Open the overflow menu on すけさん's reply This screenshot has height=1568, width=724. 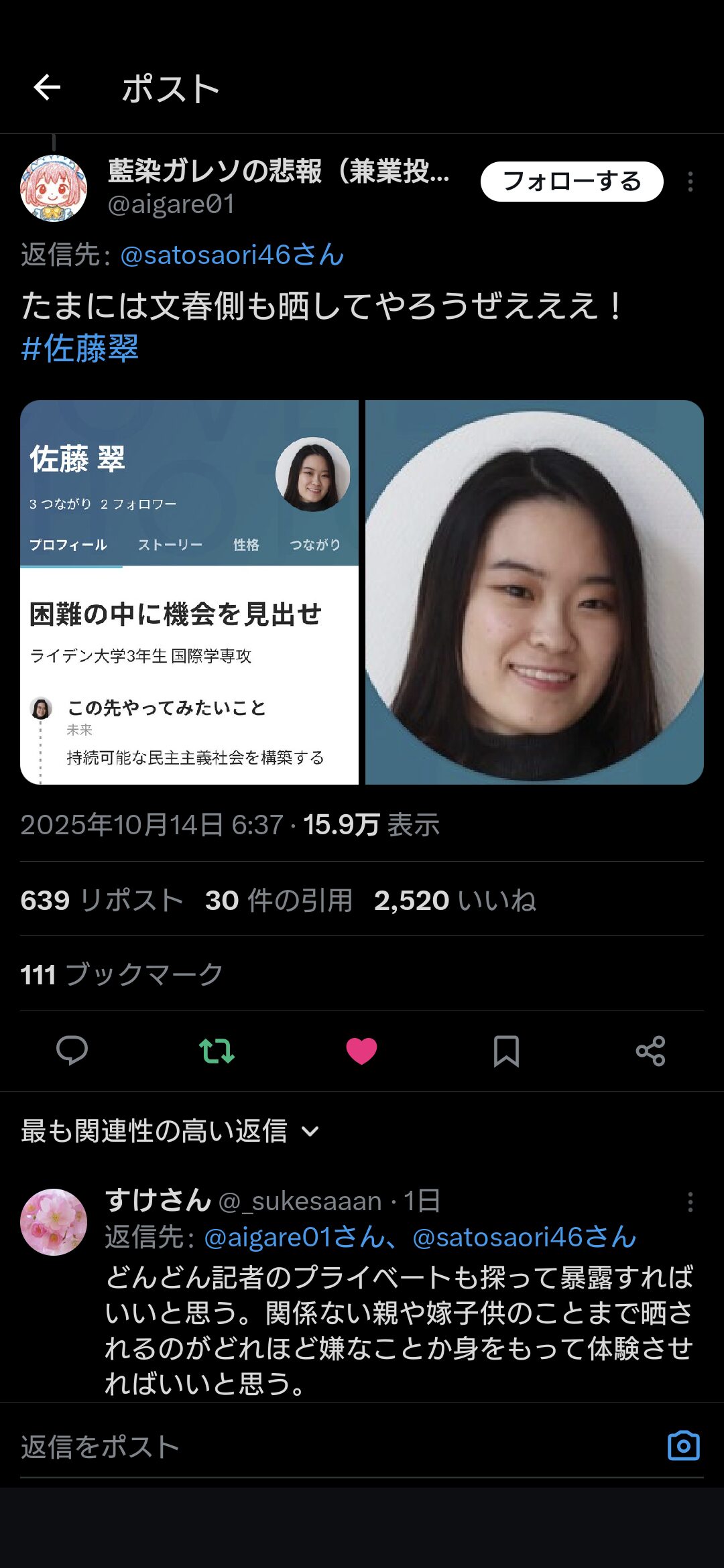[690, 1202]
